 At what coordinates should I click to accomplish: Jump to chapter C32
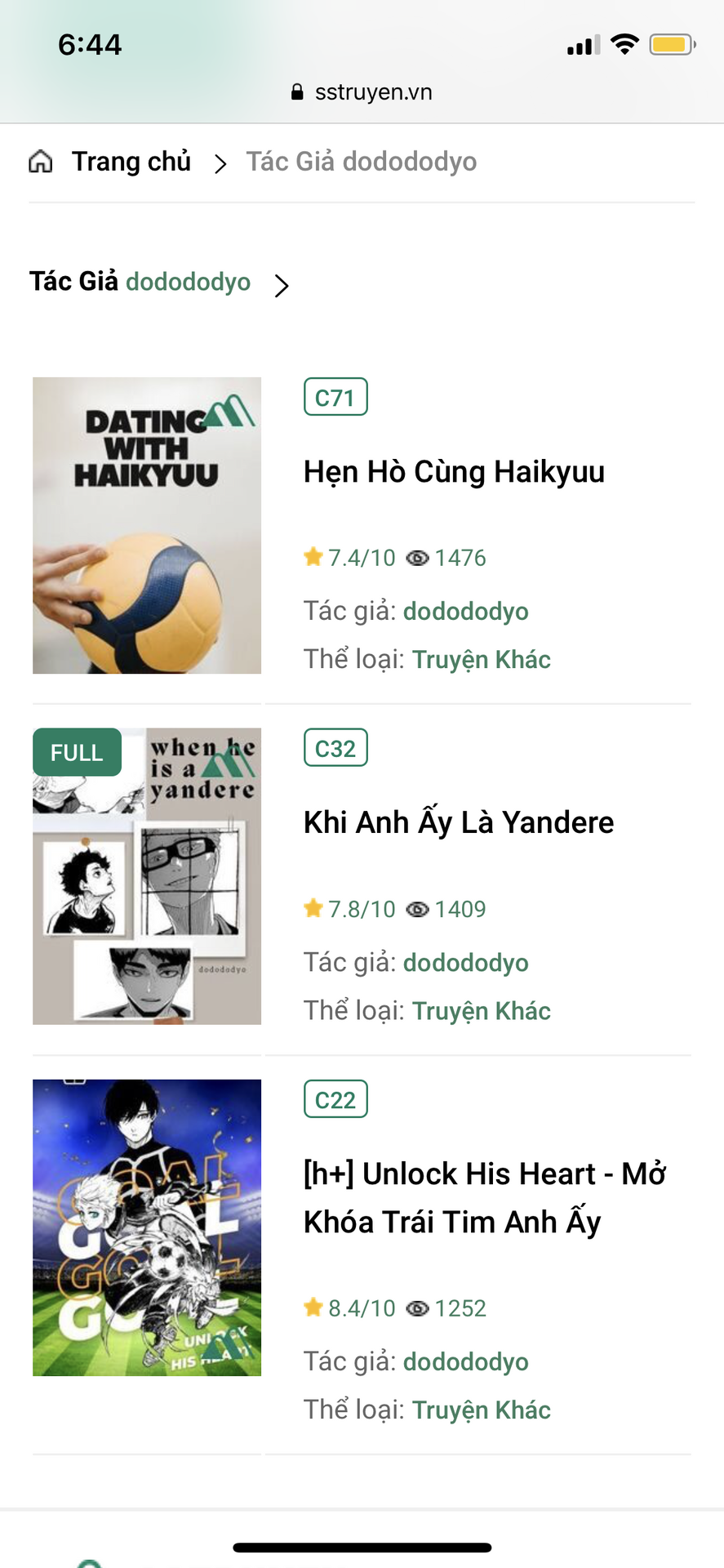click(335, 749)
